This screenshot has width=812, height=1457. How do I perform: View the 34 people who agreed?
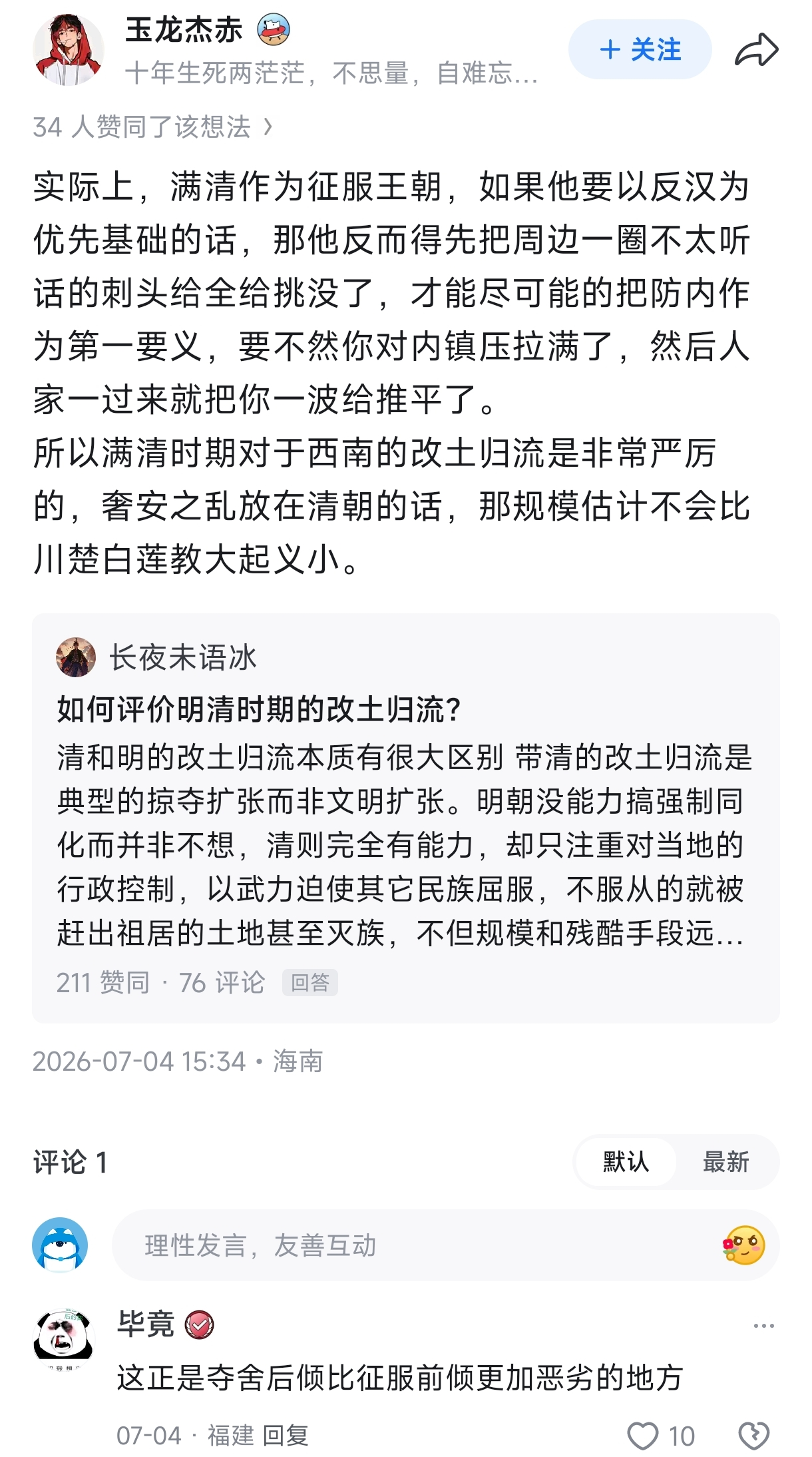tap(153, 127)
